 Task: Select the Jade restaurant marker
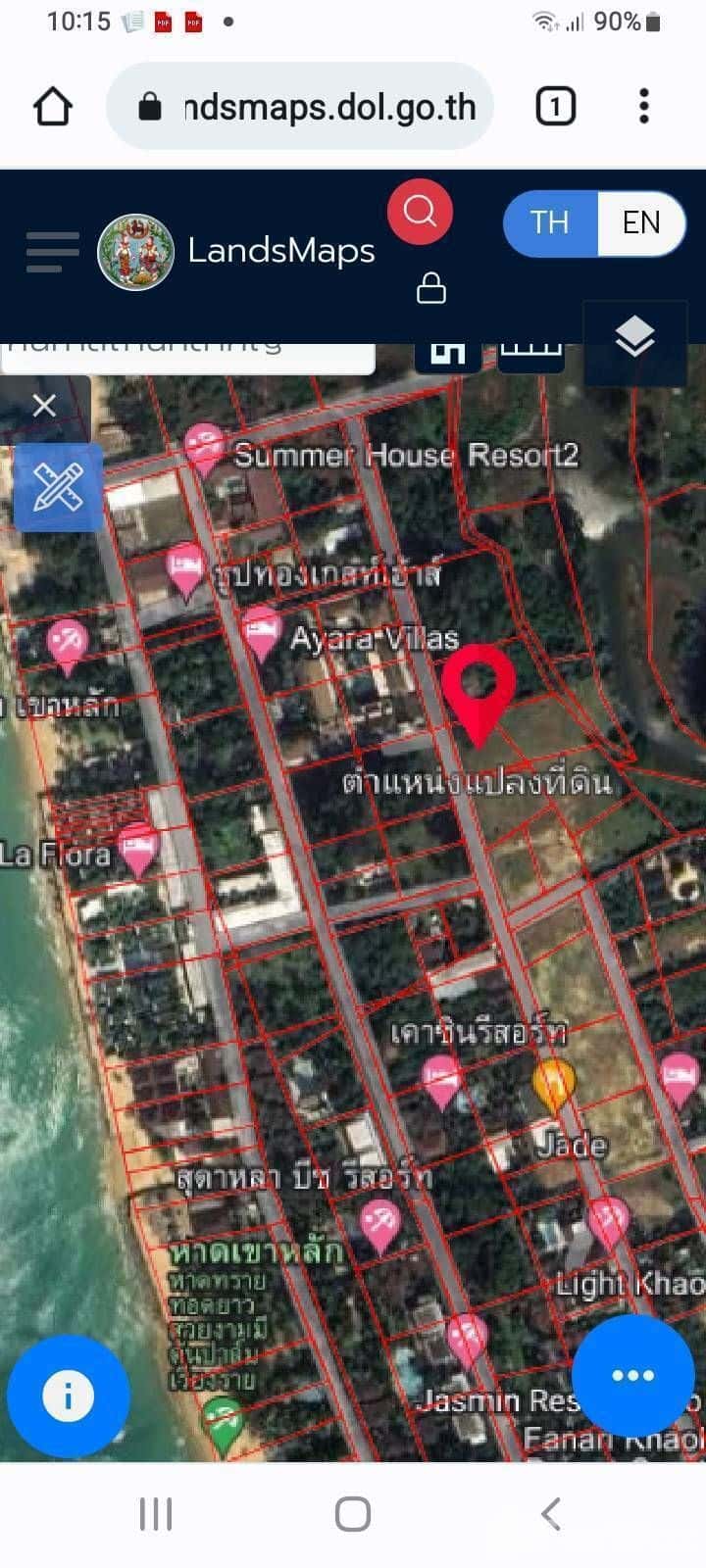(x=554, y=1083)
